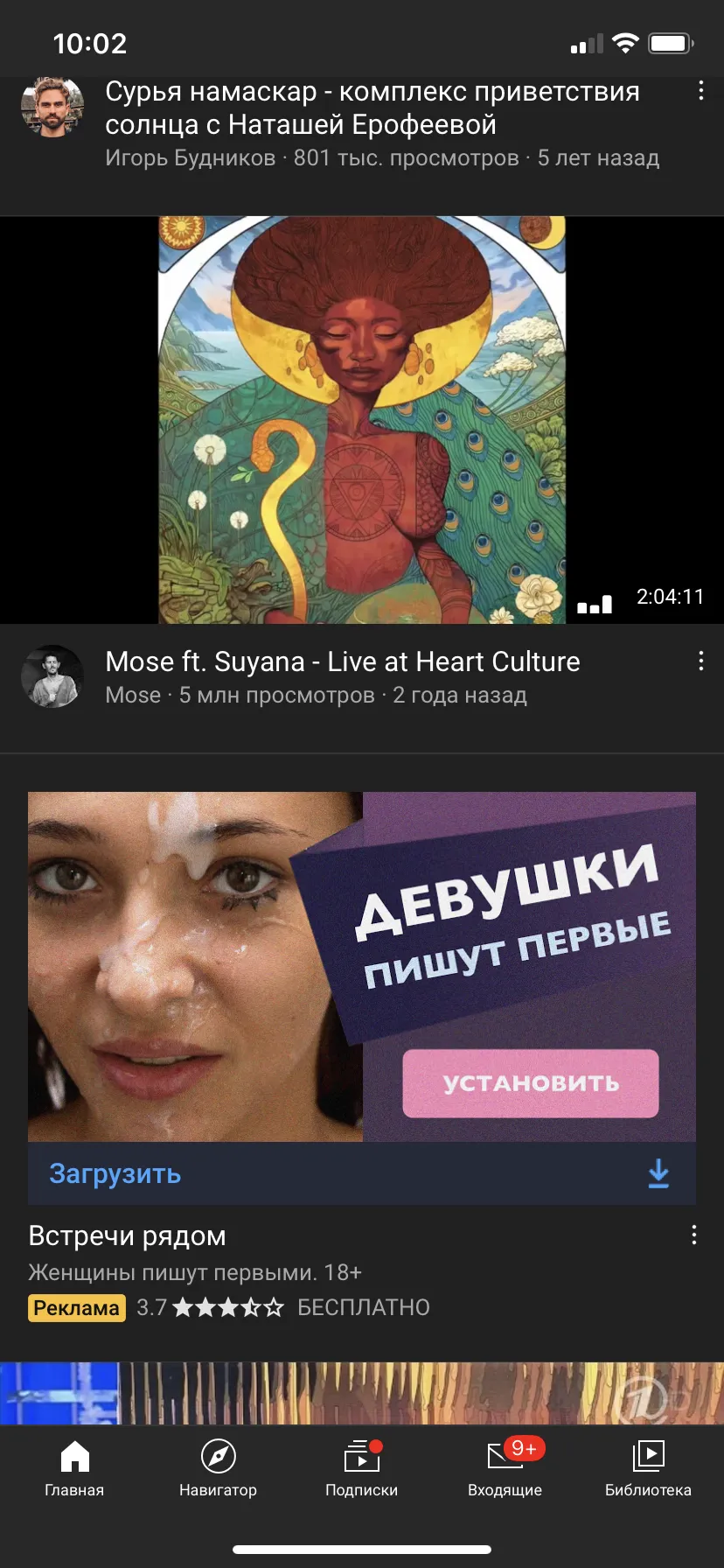Open the Встречи рядом ad banner

tap(362, 967)
